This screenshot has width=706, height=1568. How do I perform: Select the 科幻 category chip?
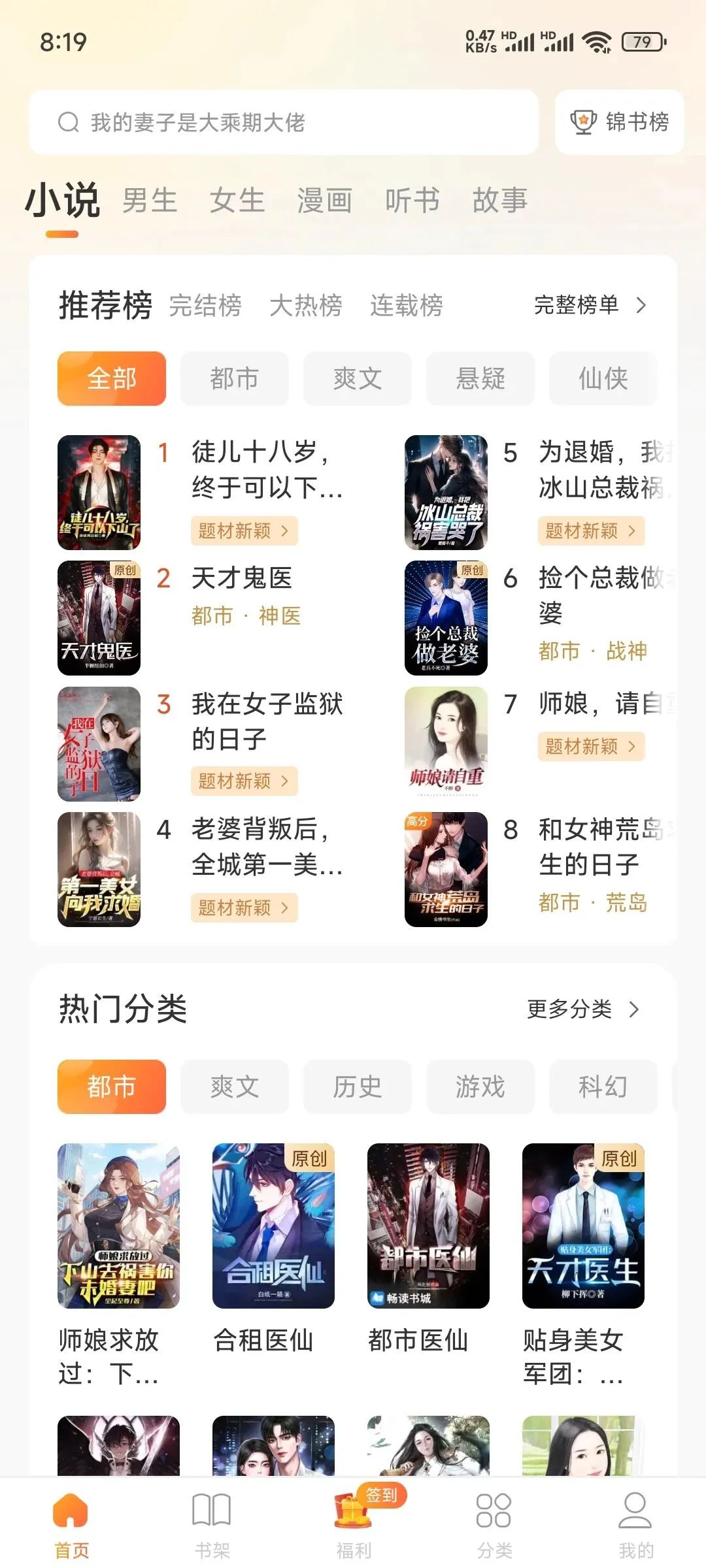point(603,1086)
